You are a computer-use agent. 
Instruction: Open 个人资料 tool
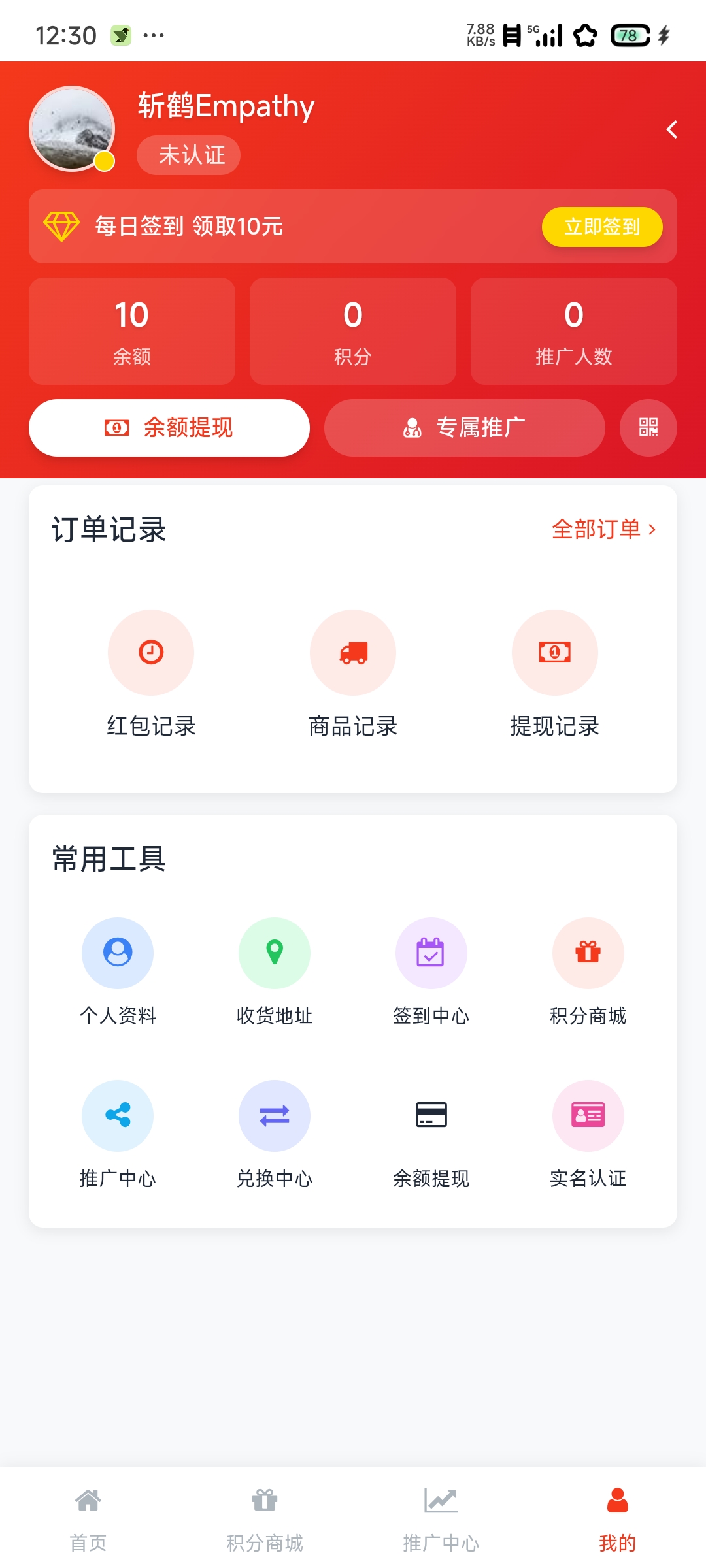(118, 972)
